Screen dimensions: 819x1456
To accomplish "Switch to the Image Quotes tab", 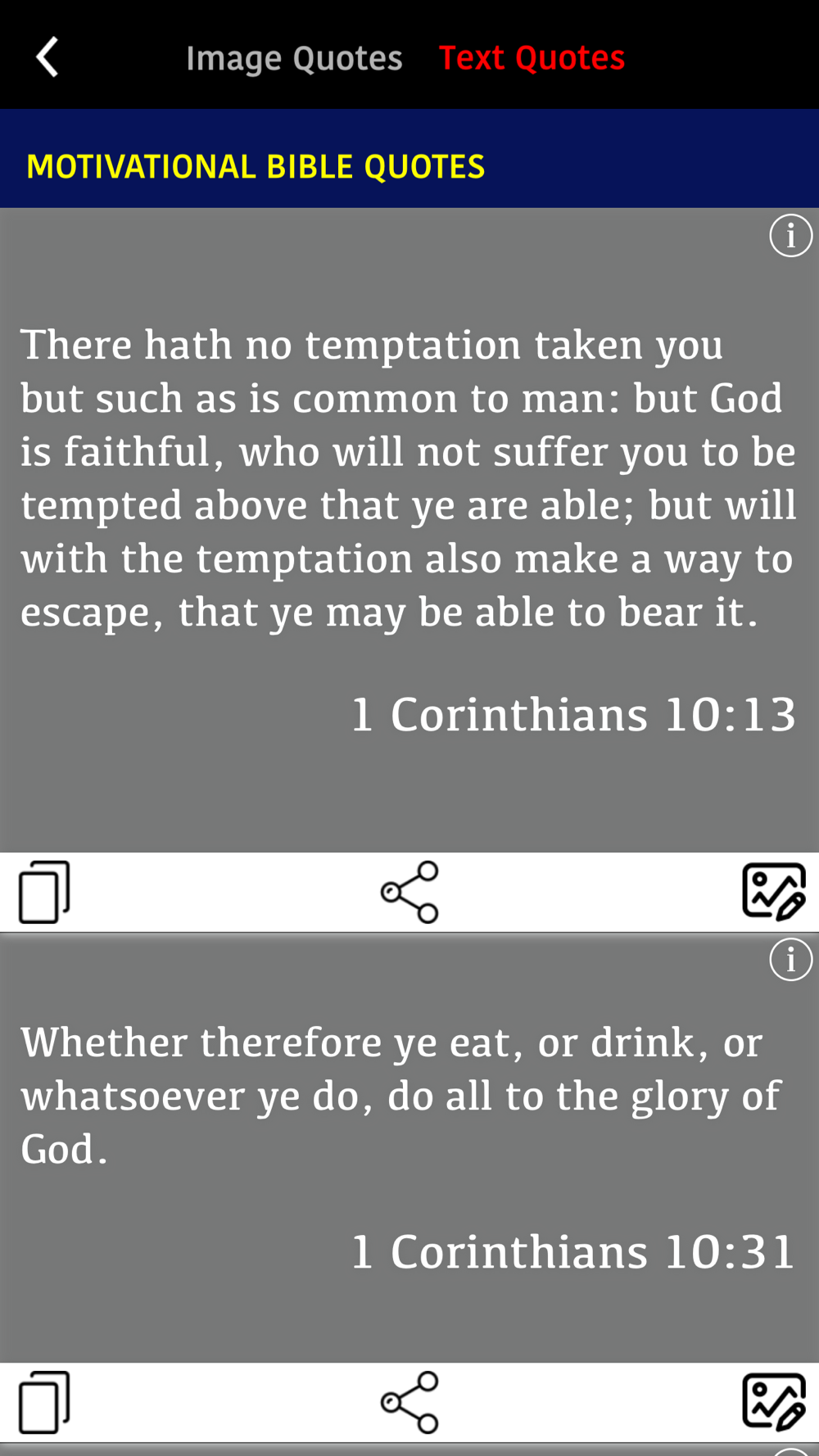I will coord(294,59).
